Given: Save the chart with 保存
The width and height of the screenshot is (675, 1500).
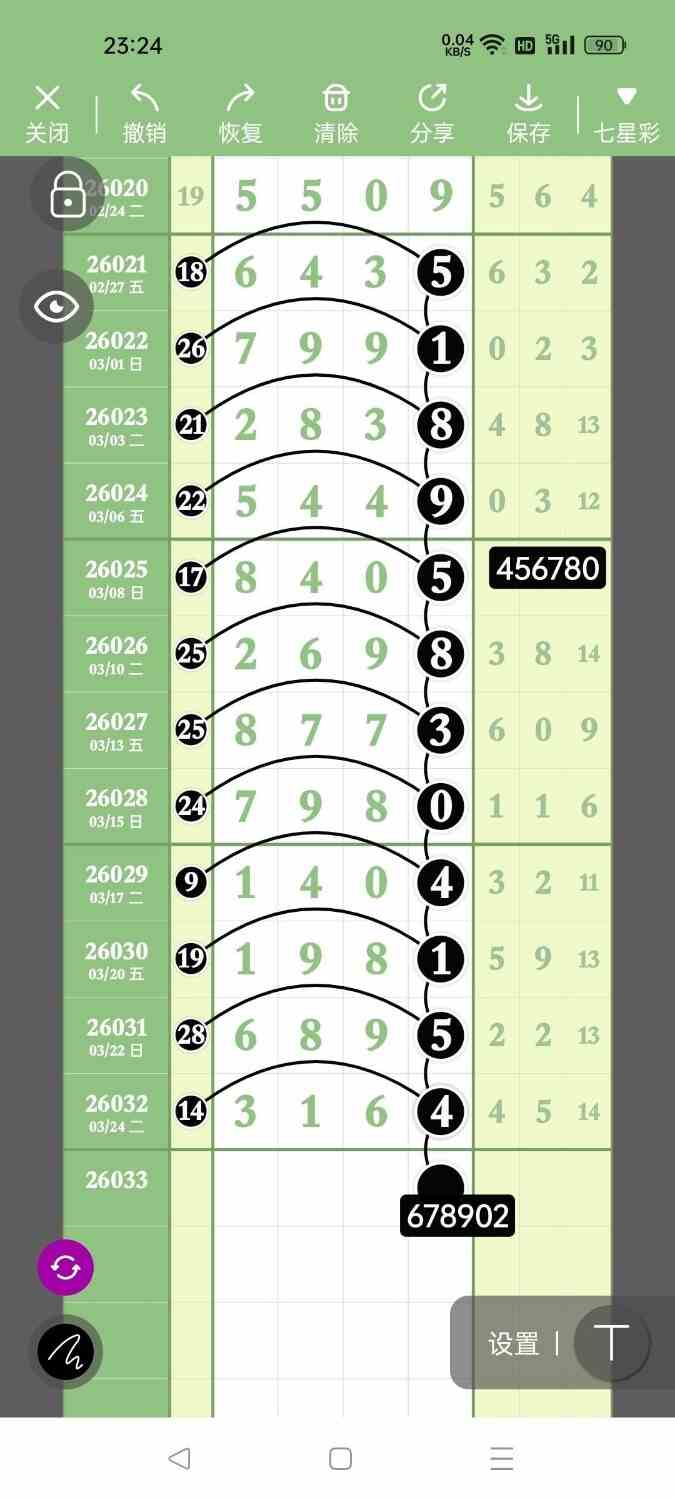Looking at the screenshot, I should click(x=528, y=113).
